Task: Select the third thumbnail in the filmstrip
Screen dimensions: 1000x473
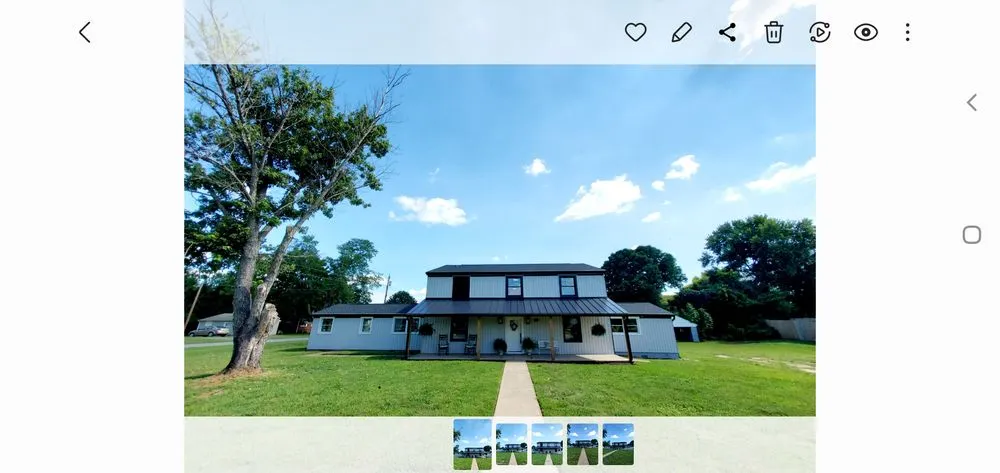Action: (x=547, y=444)
